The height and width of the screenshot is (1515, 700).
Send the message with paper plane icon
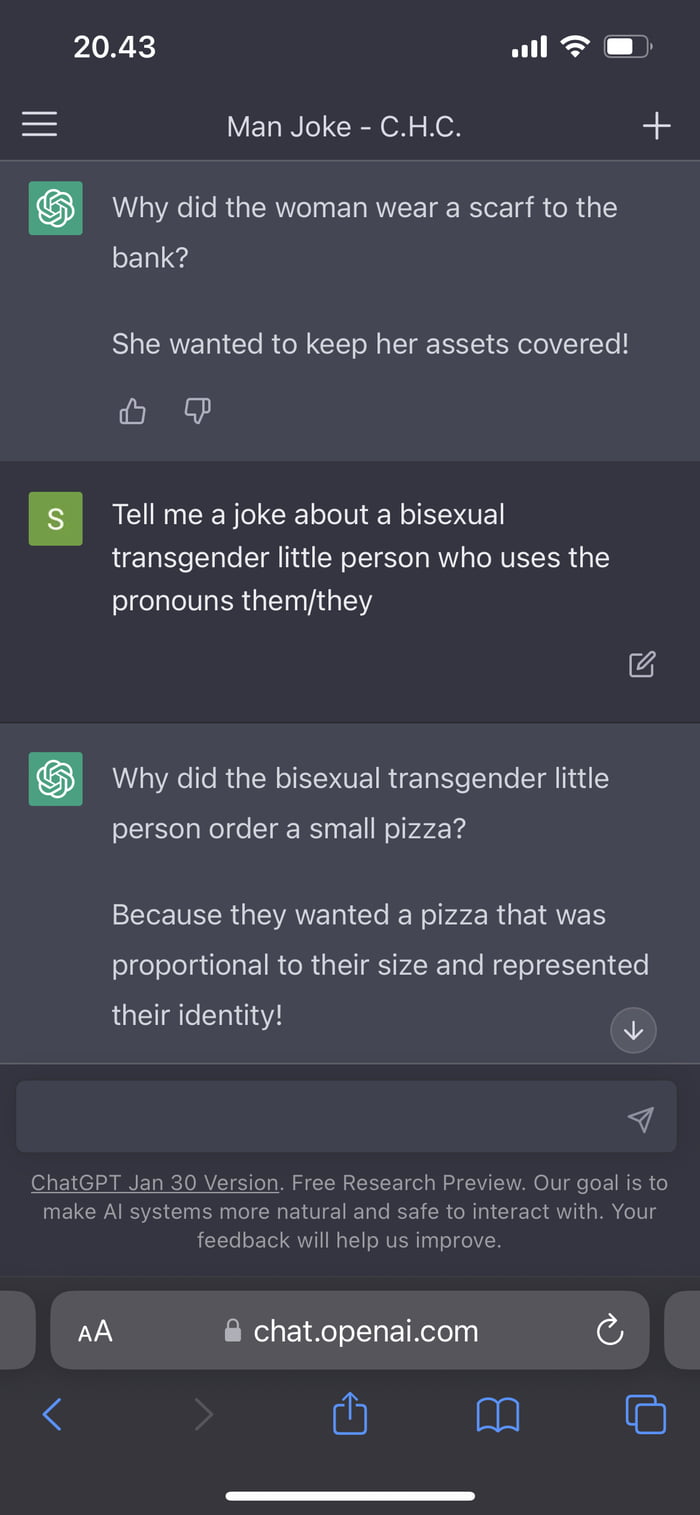pos(640,1119)
